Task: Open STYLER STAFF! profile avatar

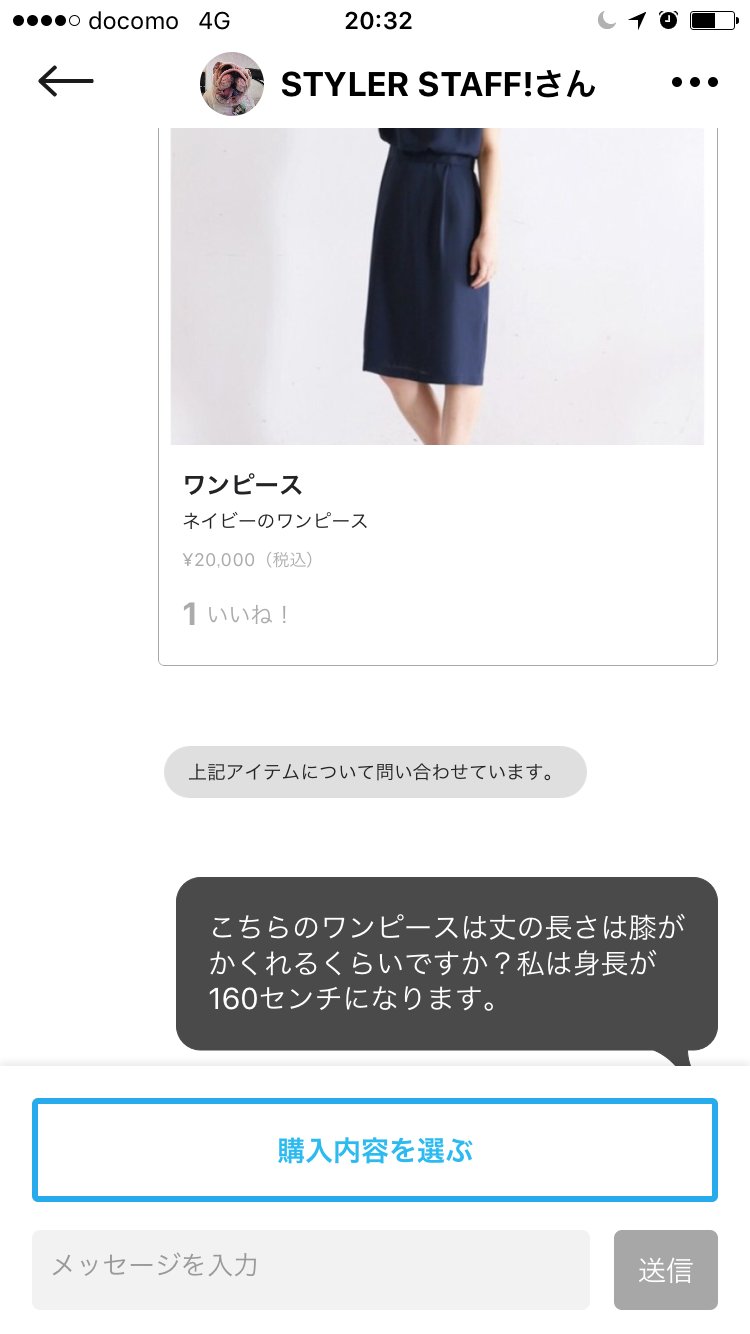Action: [232, 84]
